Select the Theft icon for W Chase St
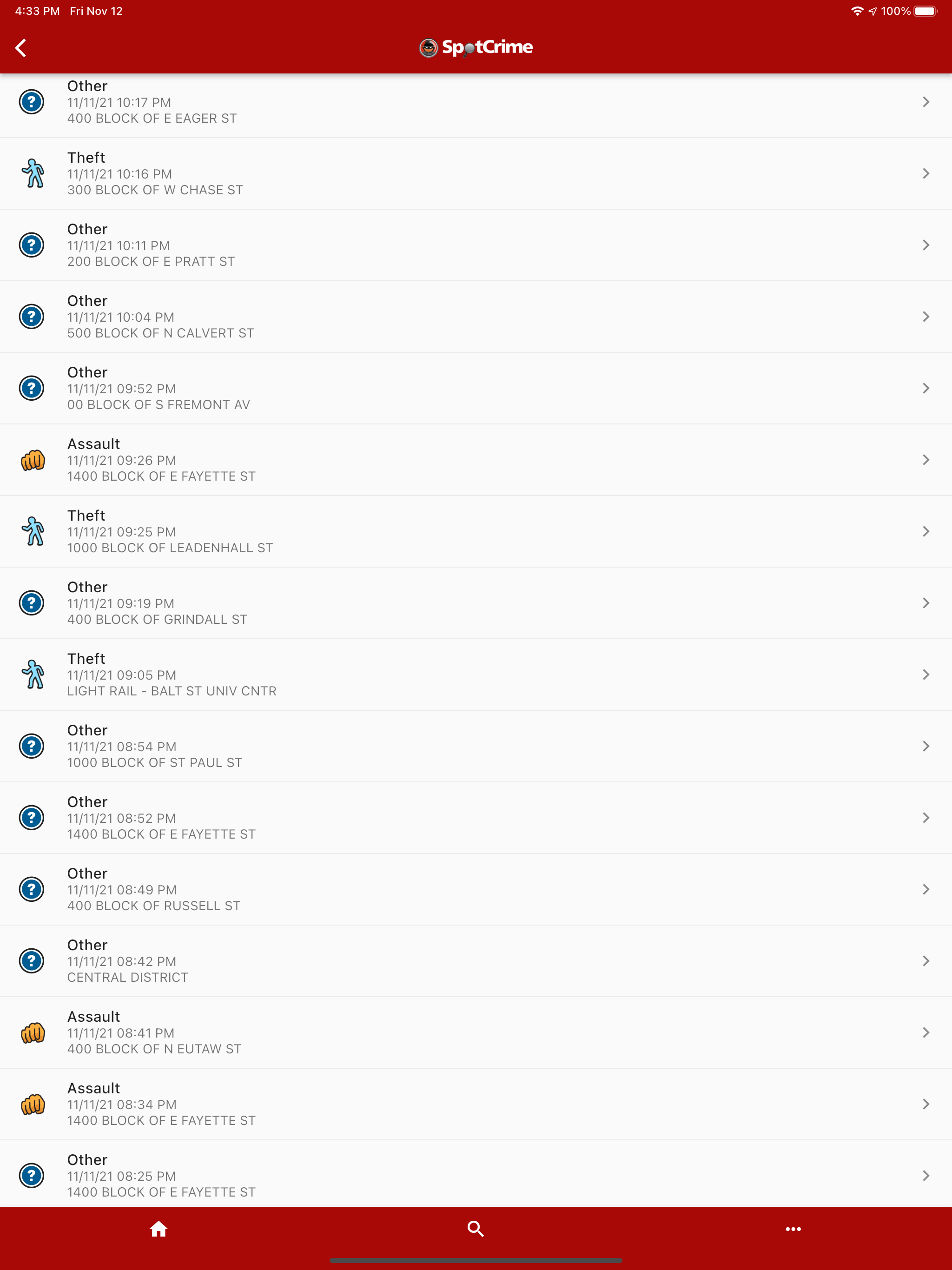The height and width of the screenshot is (1270, 952). coord(32,173)
